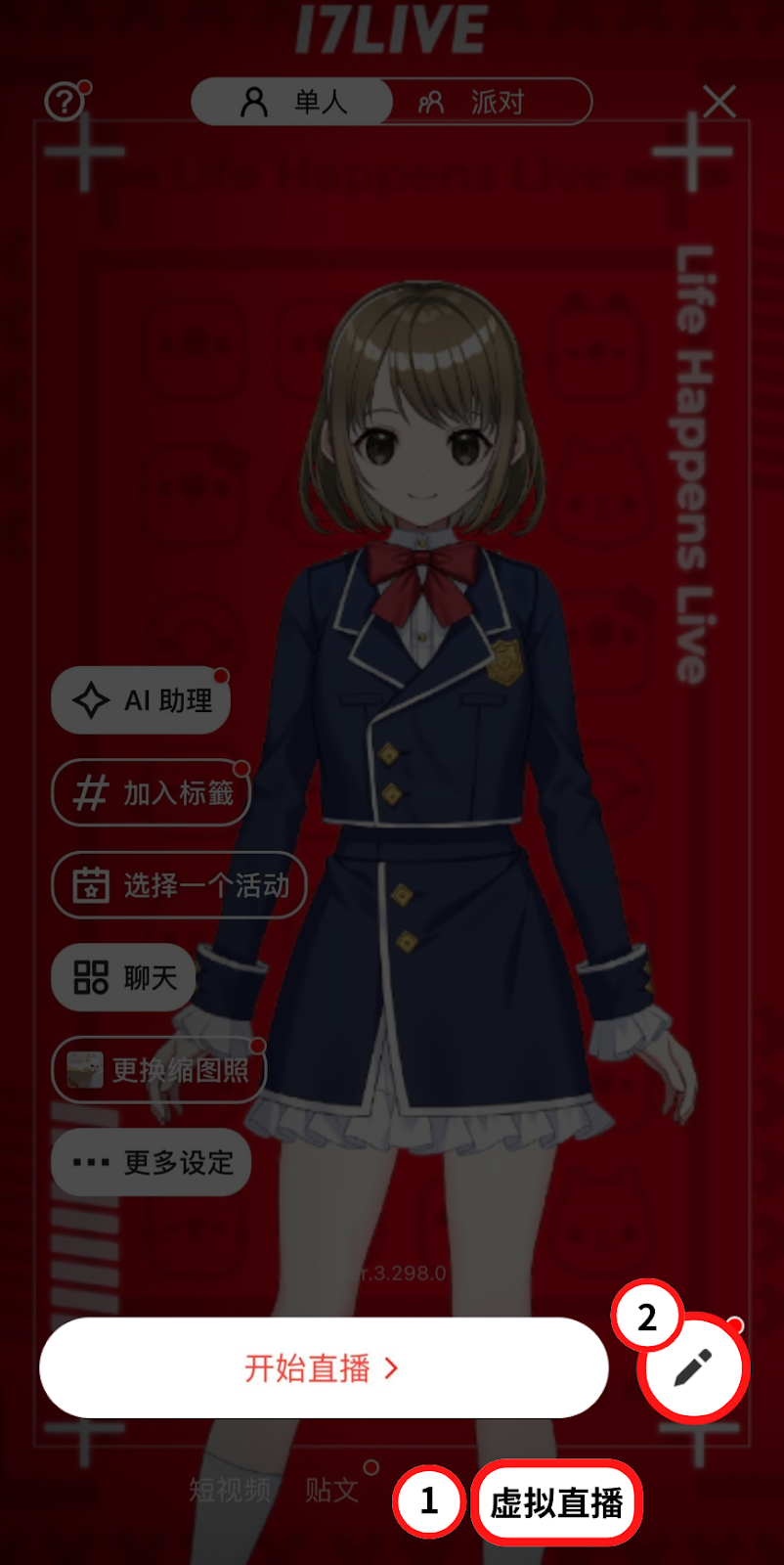Viewport: 784px width, 1565px height.
Task: Select the 单人 solo mode
Action: (x=293, y=102)
